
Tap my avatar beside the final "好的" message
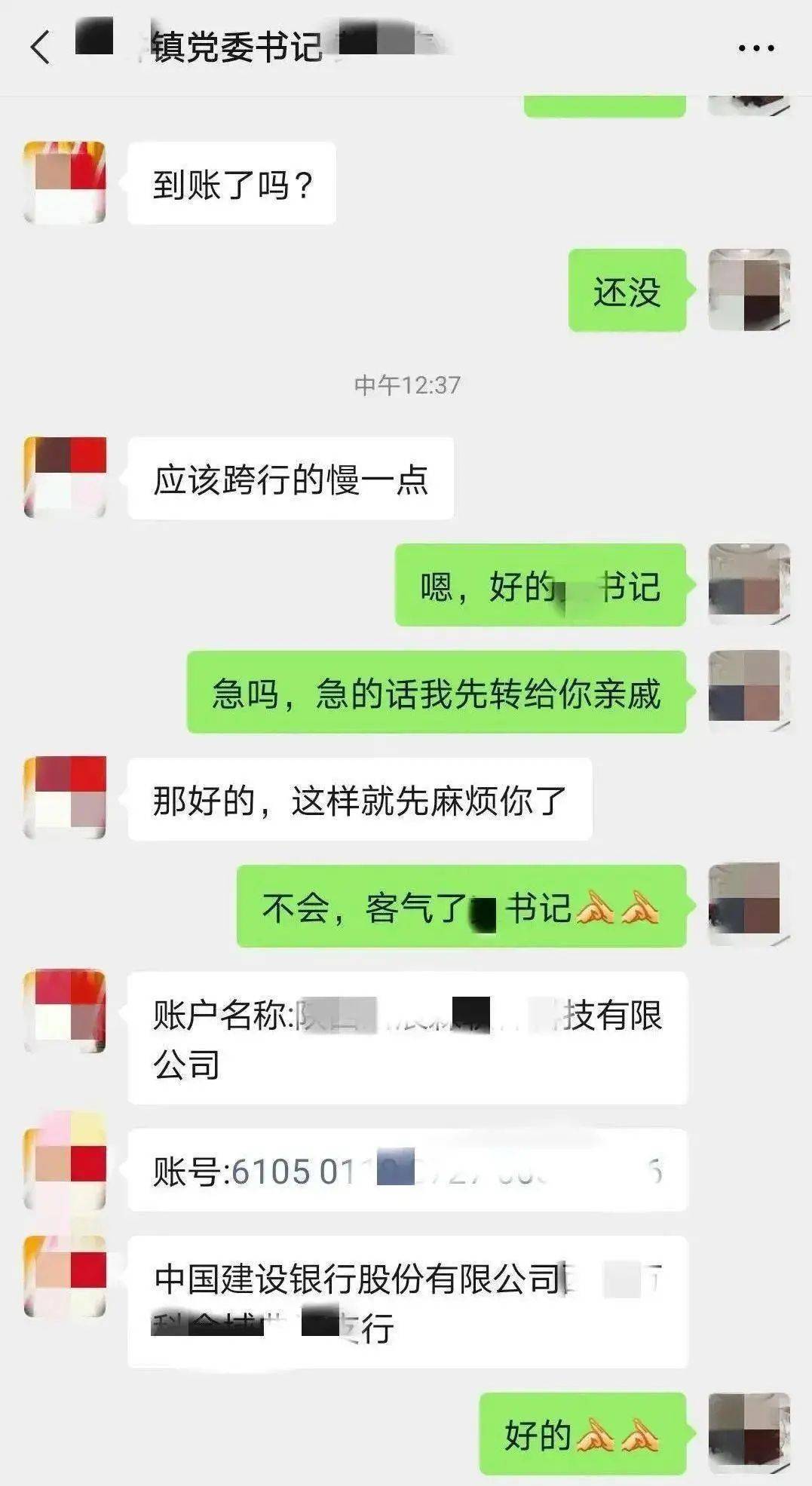coord(749,1433)
